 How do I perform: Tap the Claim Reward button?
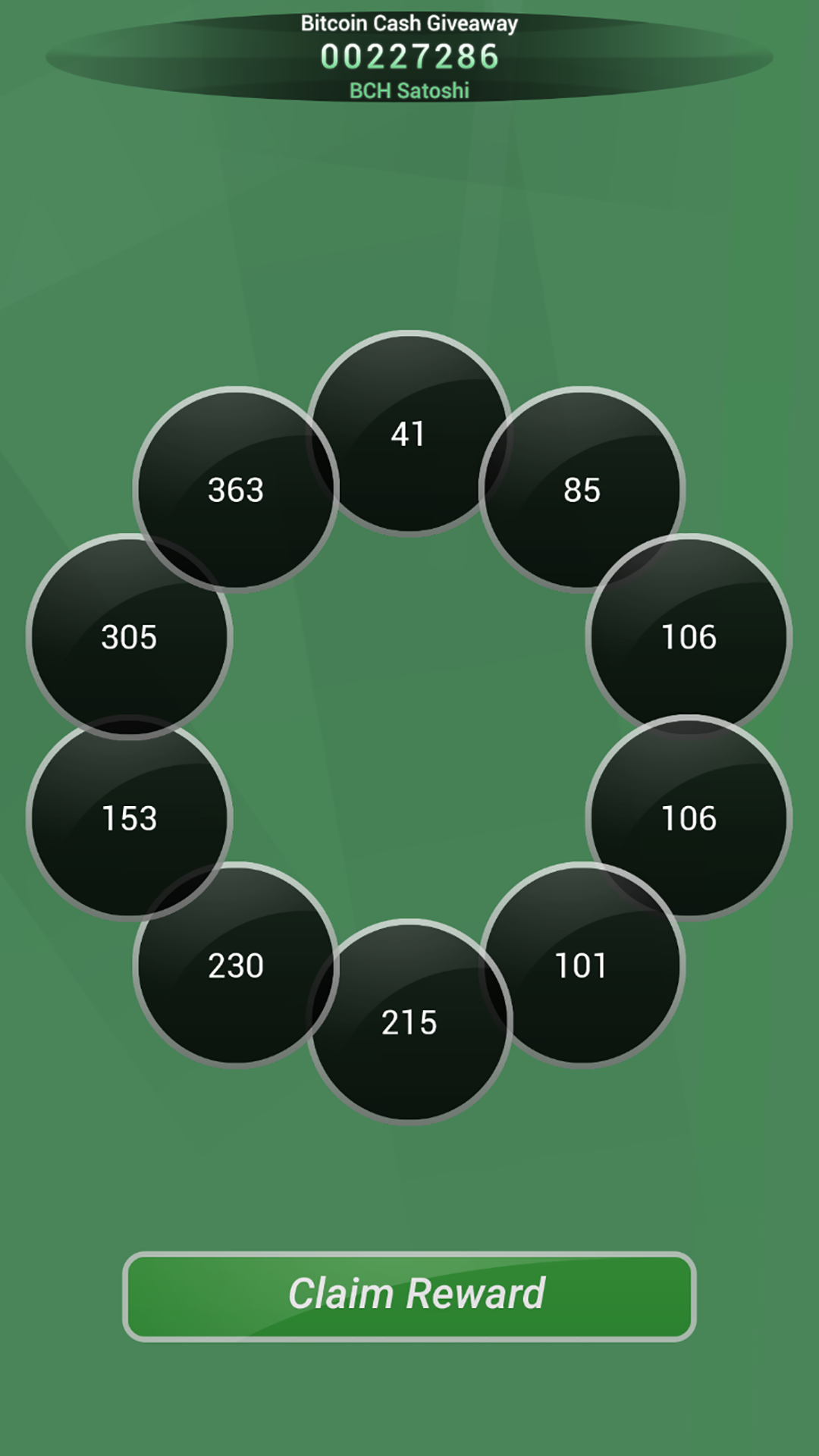tap(409, 1296)
